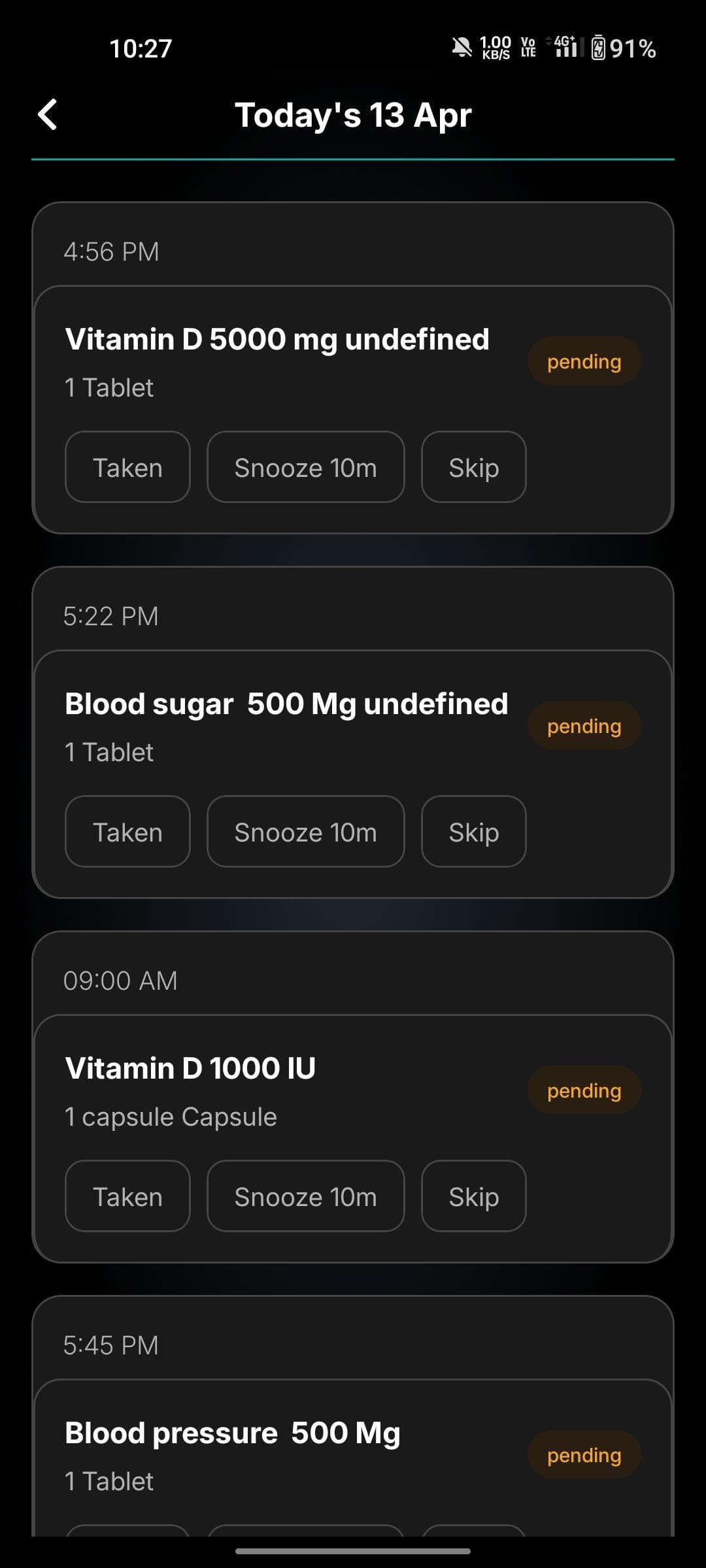The width and height of the screenshot is (706, 1568).
Task: Mark Blood sugar 500 Mg as Taken
Action: pyautogui.click(x=127, y=832)
